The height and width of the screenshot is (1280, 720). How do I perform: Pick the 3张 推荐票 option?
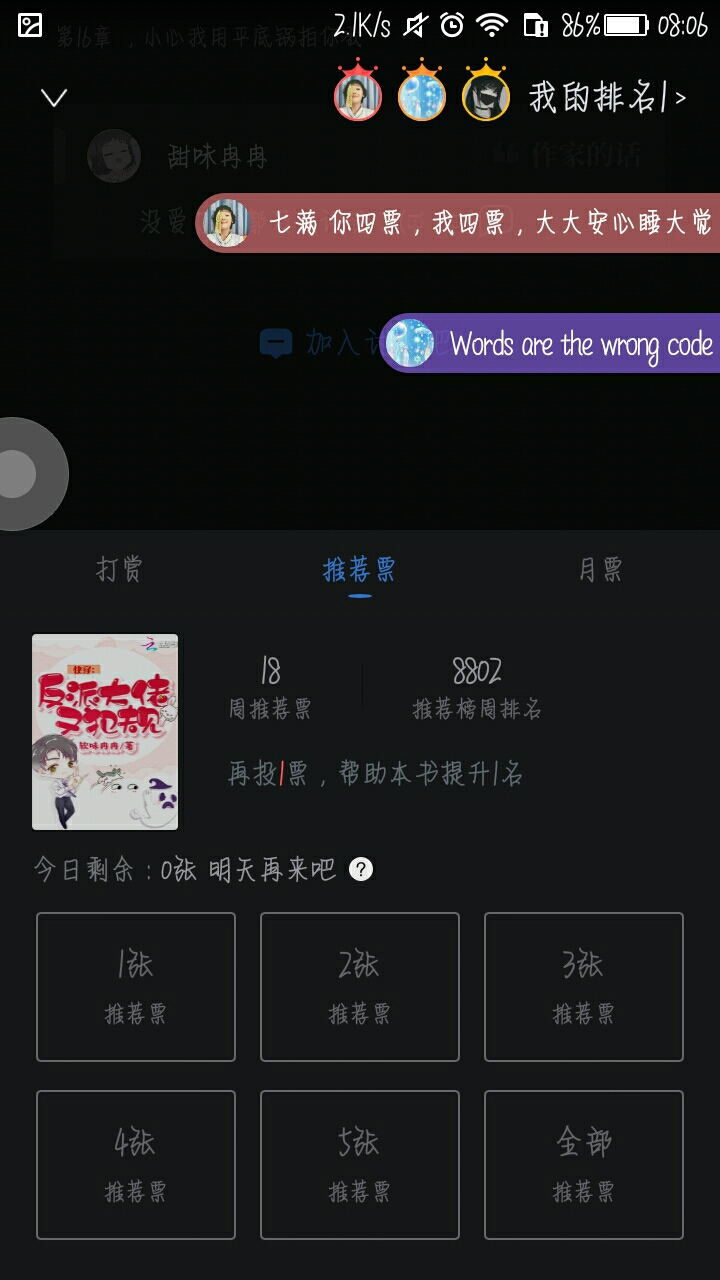(584, 987)
